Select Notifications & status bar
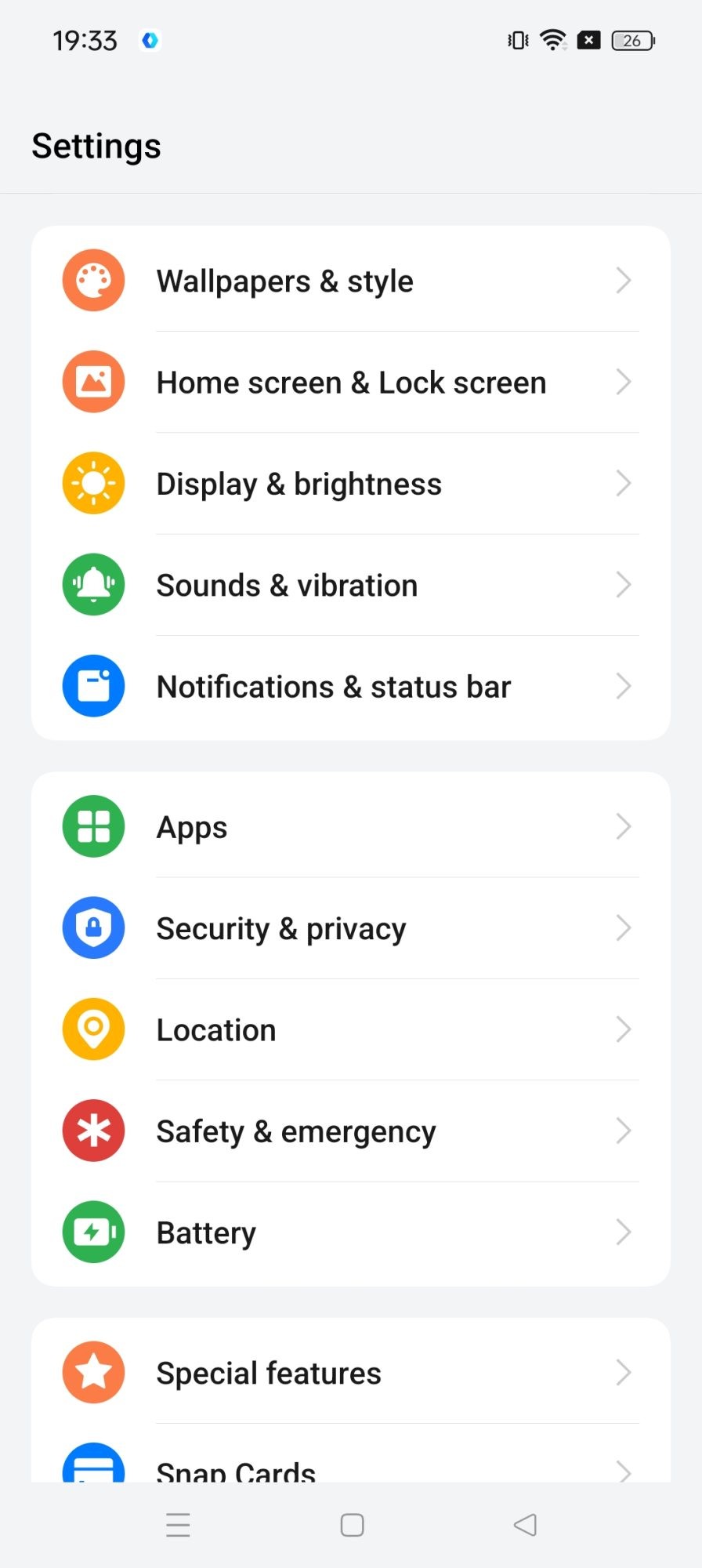This screenshot has width=702, height=1568. (350, 687)
